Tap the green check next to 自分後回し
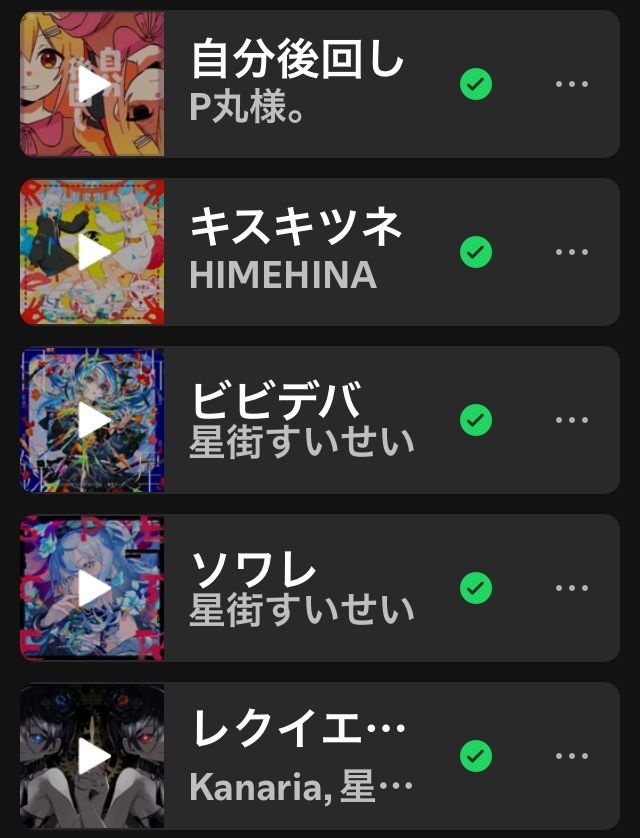The height and width of the screenshot is (838, 640). [475, 84]
